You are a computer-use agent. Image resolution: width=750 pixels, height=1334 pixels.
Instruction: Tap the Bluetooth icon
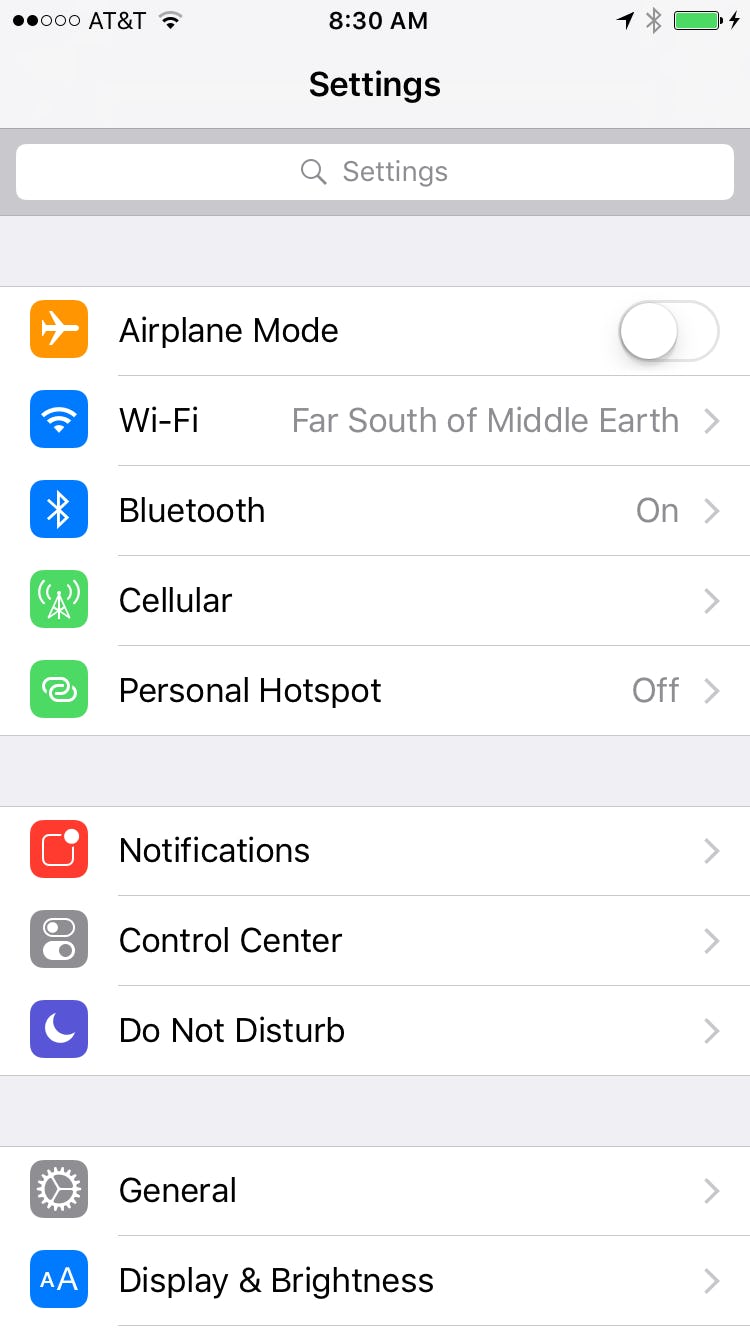[x=57, y=510]
